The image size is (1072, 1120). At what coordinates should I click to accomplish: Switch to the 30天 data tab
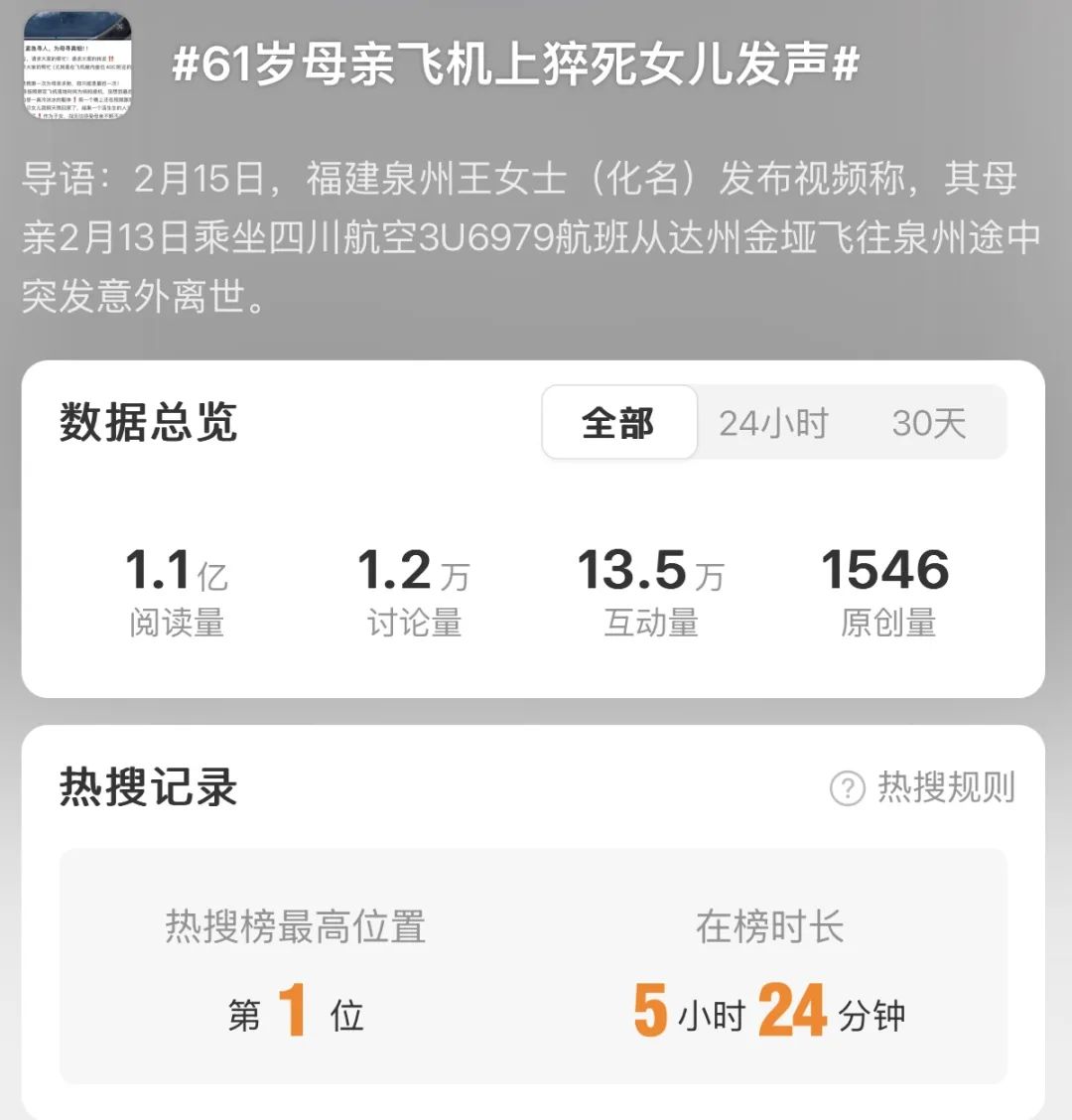pyautogui.click(x=928, y=423)
